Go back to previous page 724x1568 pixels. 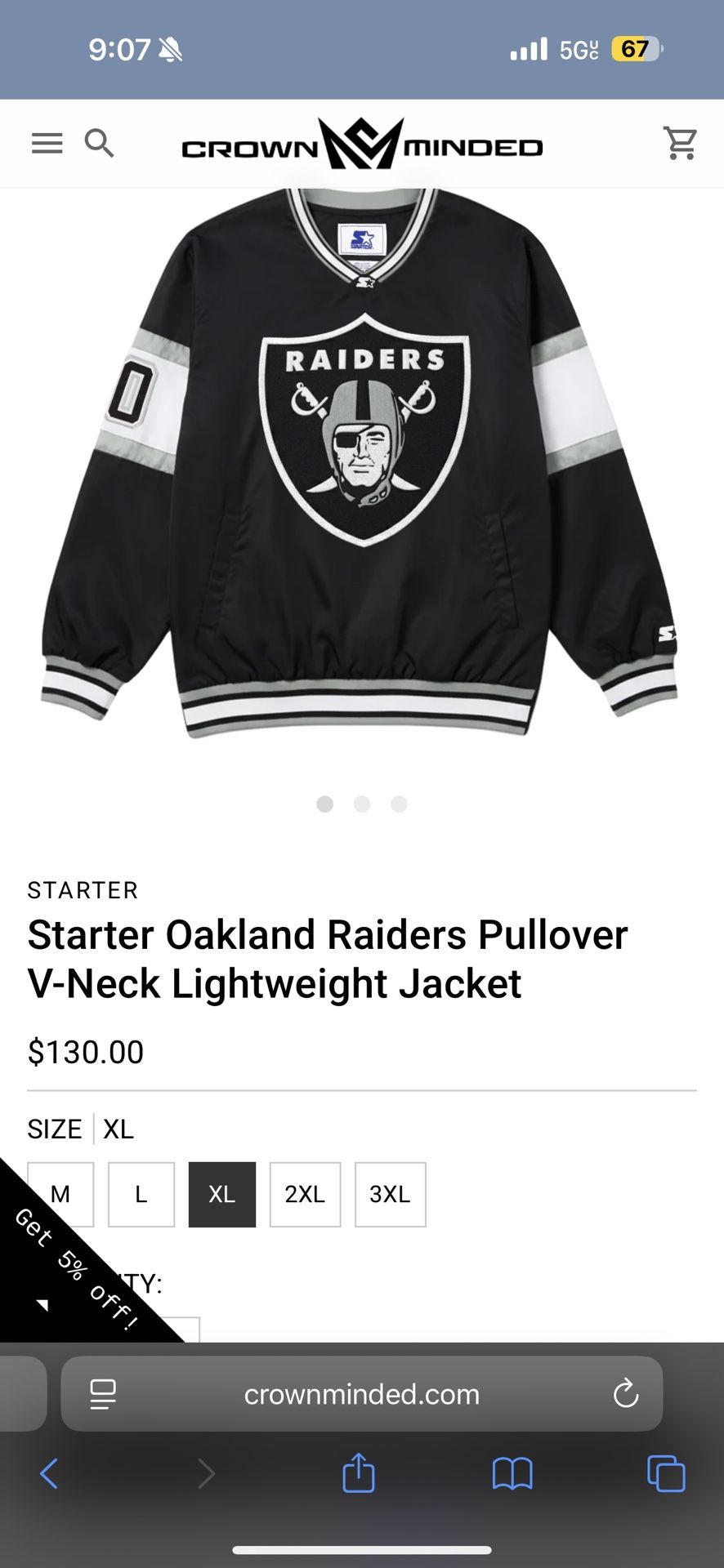[49, 1474]
